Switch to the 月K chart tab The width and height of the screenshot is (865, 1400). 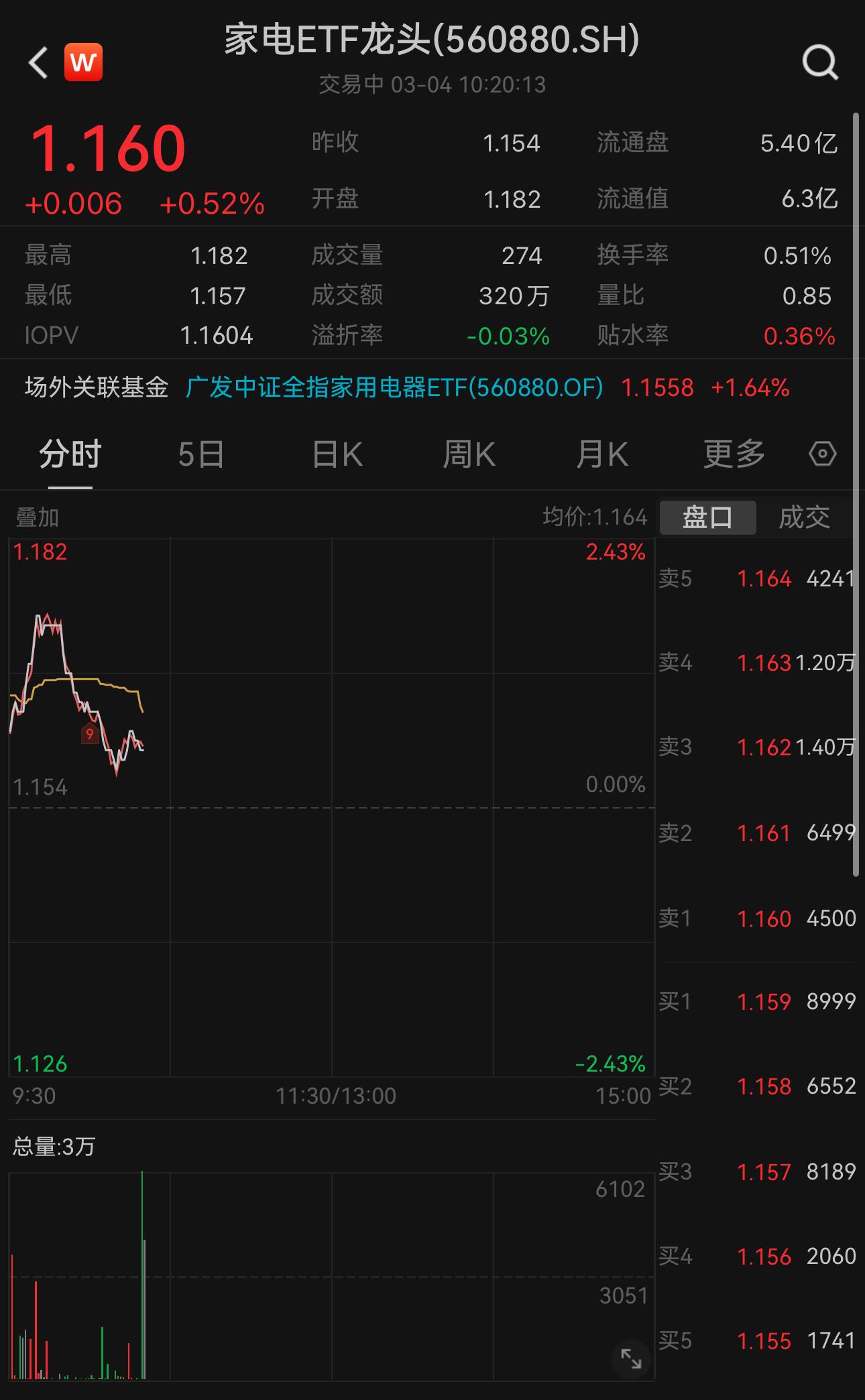pyautogui.click(x=601, y=454)
